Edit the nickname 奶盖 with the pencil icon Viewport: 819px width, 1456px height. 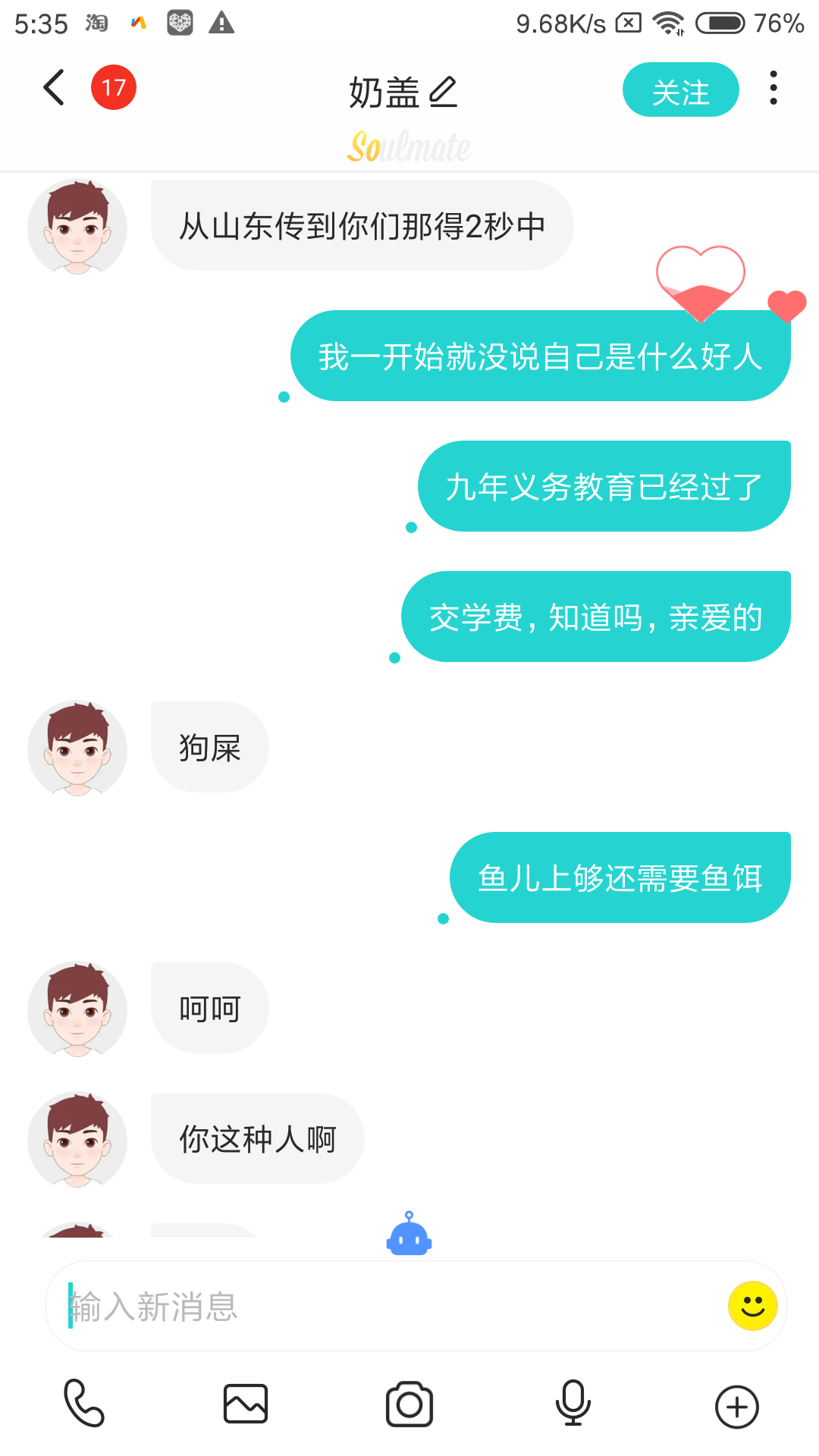pyautogui.click(x=443, y=93)
